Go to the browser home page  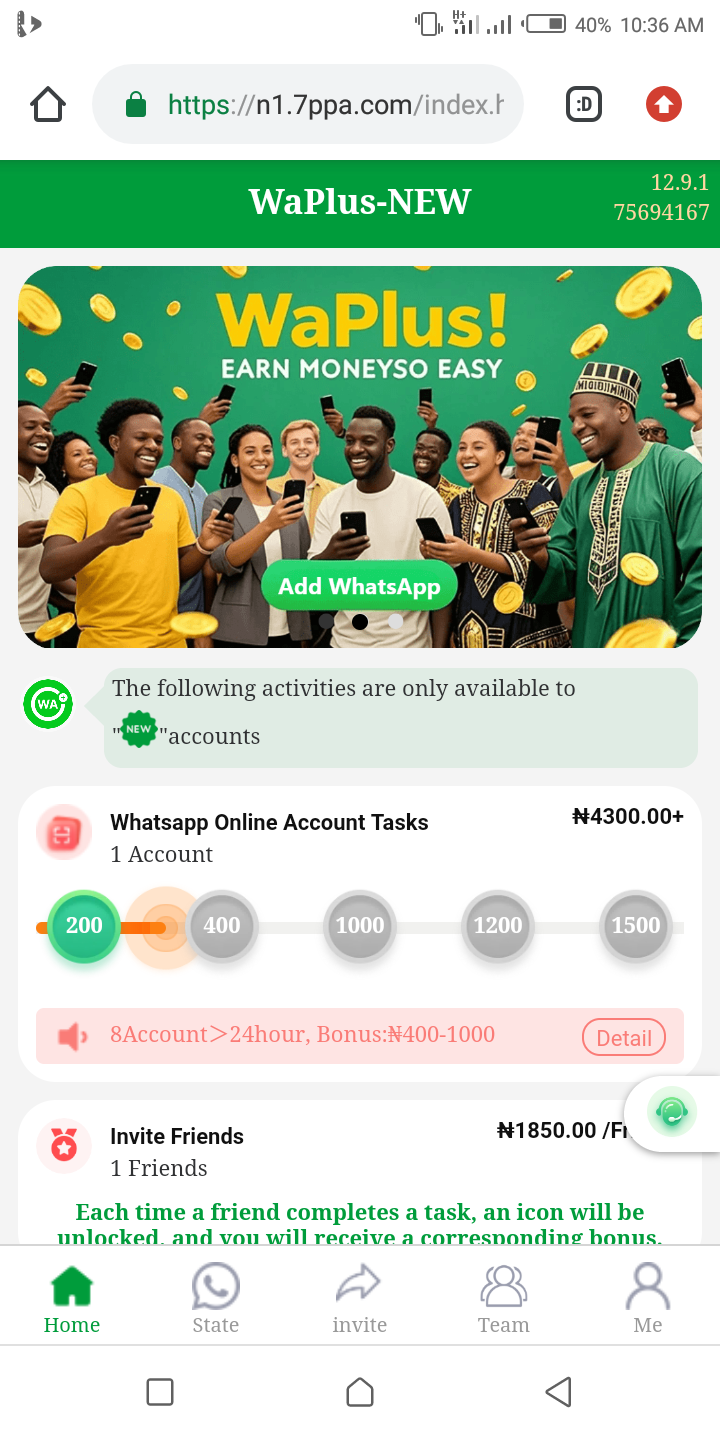(48, 104)
